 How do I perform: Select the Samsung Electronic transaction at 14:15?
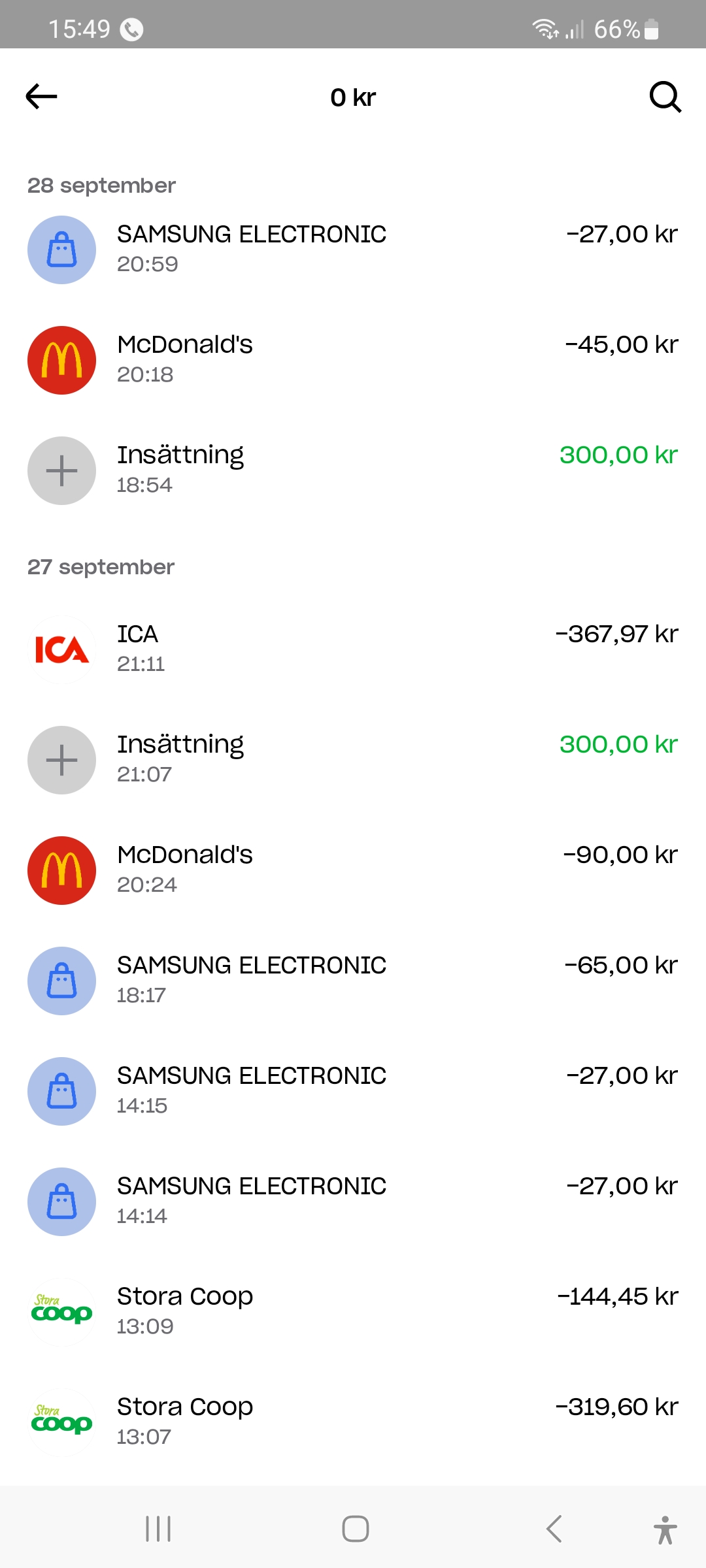(x=353, y=1090)
